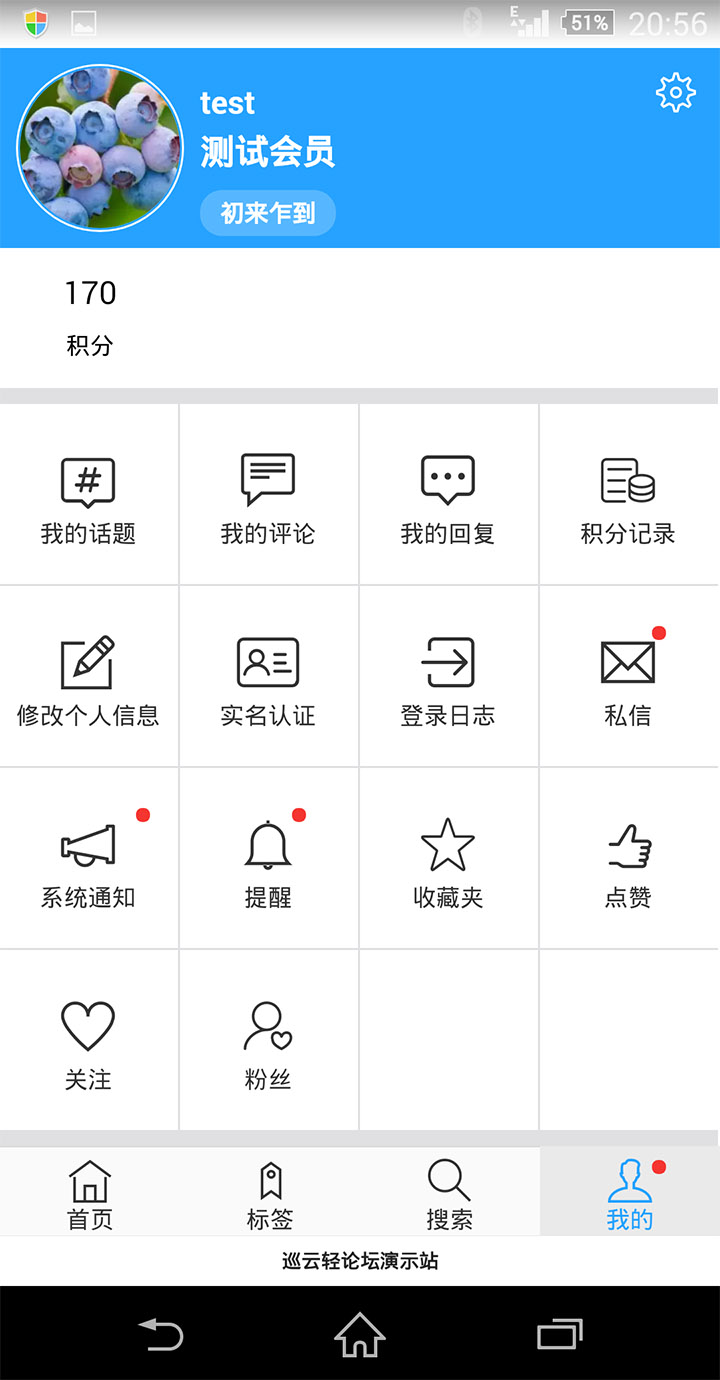The width and height of the screenshot is (720, 1380).
Task: Open 修改个人信息 to edit profile
Action: [x=89, y=676]
